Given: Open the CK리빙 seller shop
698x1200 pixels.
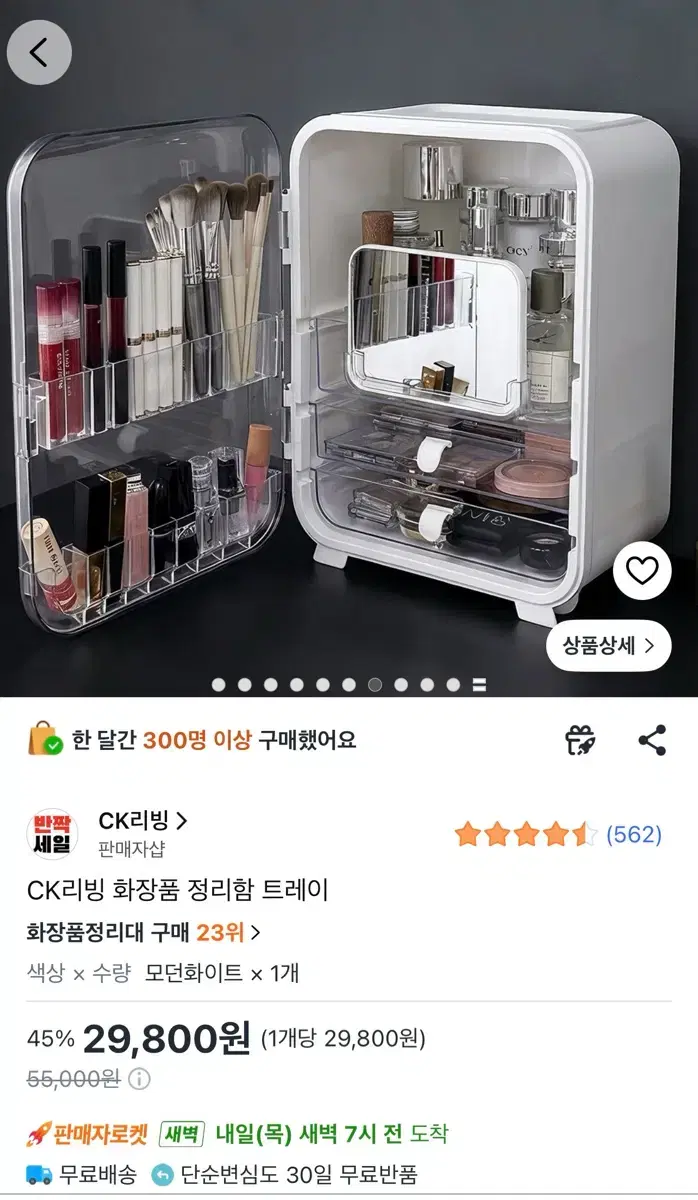Looking at the screenshot, I should (142, 821).
